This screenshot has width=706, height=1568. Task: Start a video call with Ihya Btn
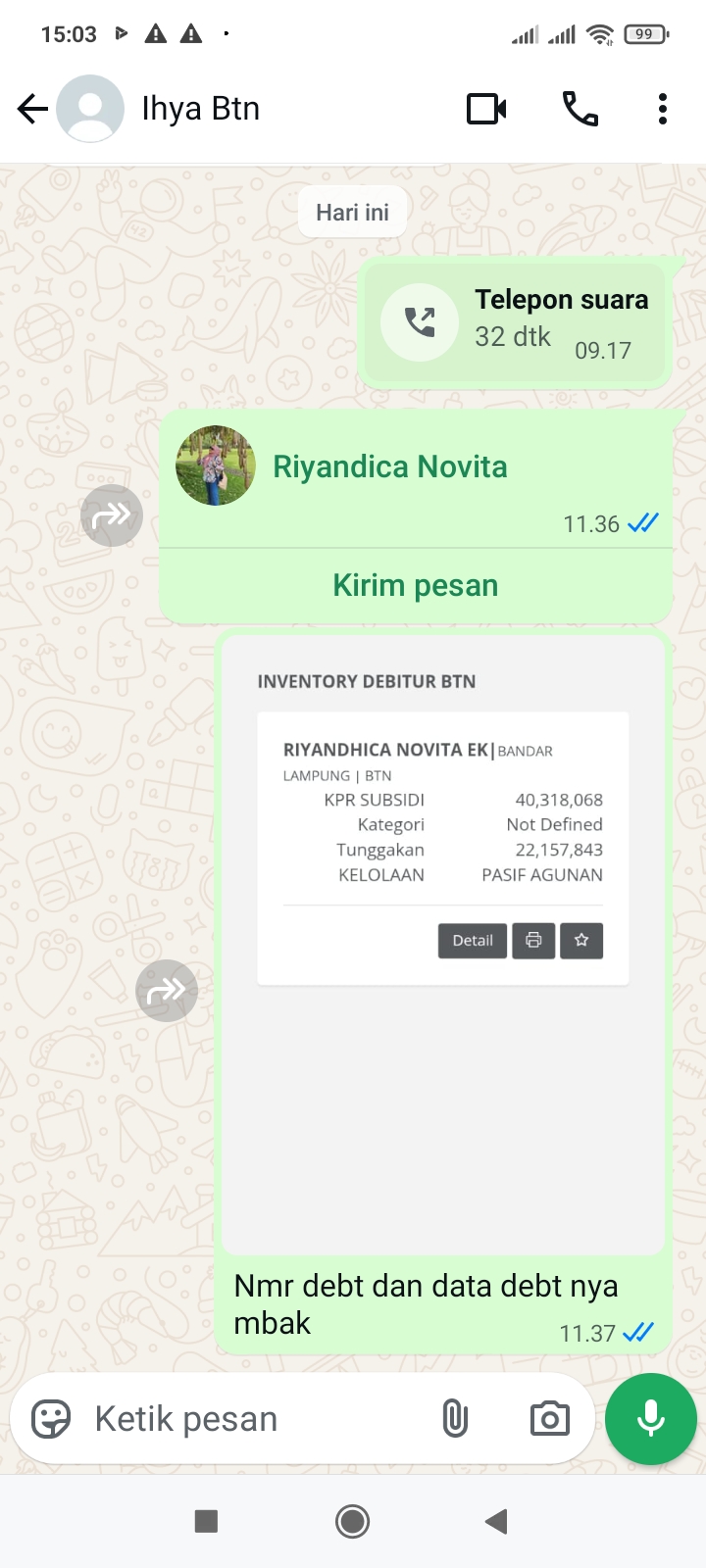click(486, 109)
